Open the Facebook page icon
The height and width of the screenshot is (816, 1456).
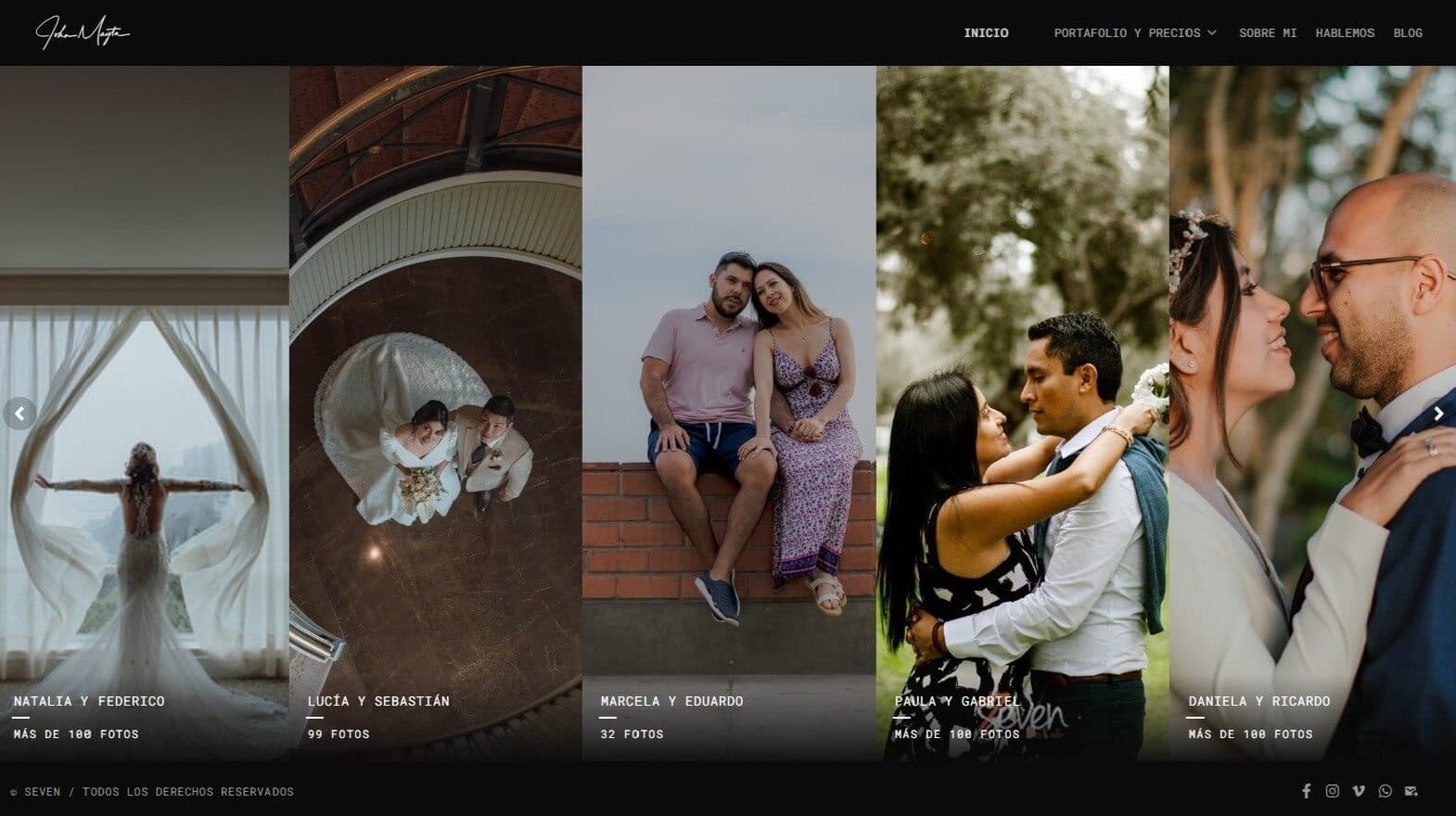[x=1306, y=791]
